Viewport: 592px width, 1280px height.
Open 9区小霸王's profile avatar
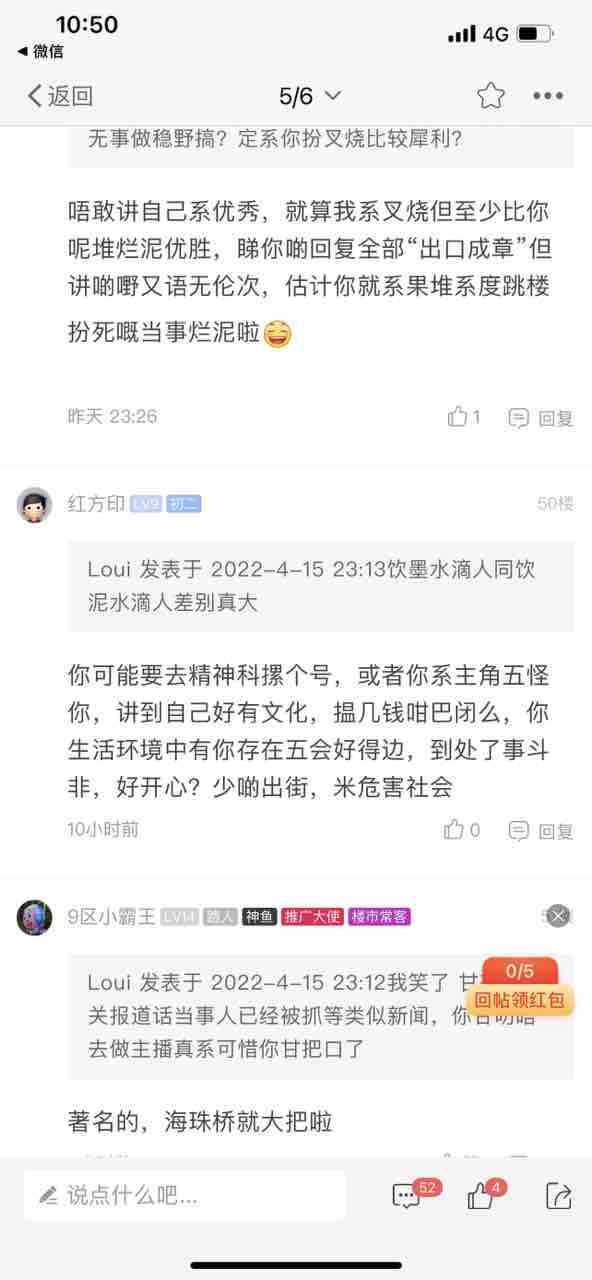pyautogui.click(x=34, y=916)
